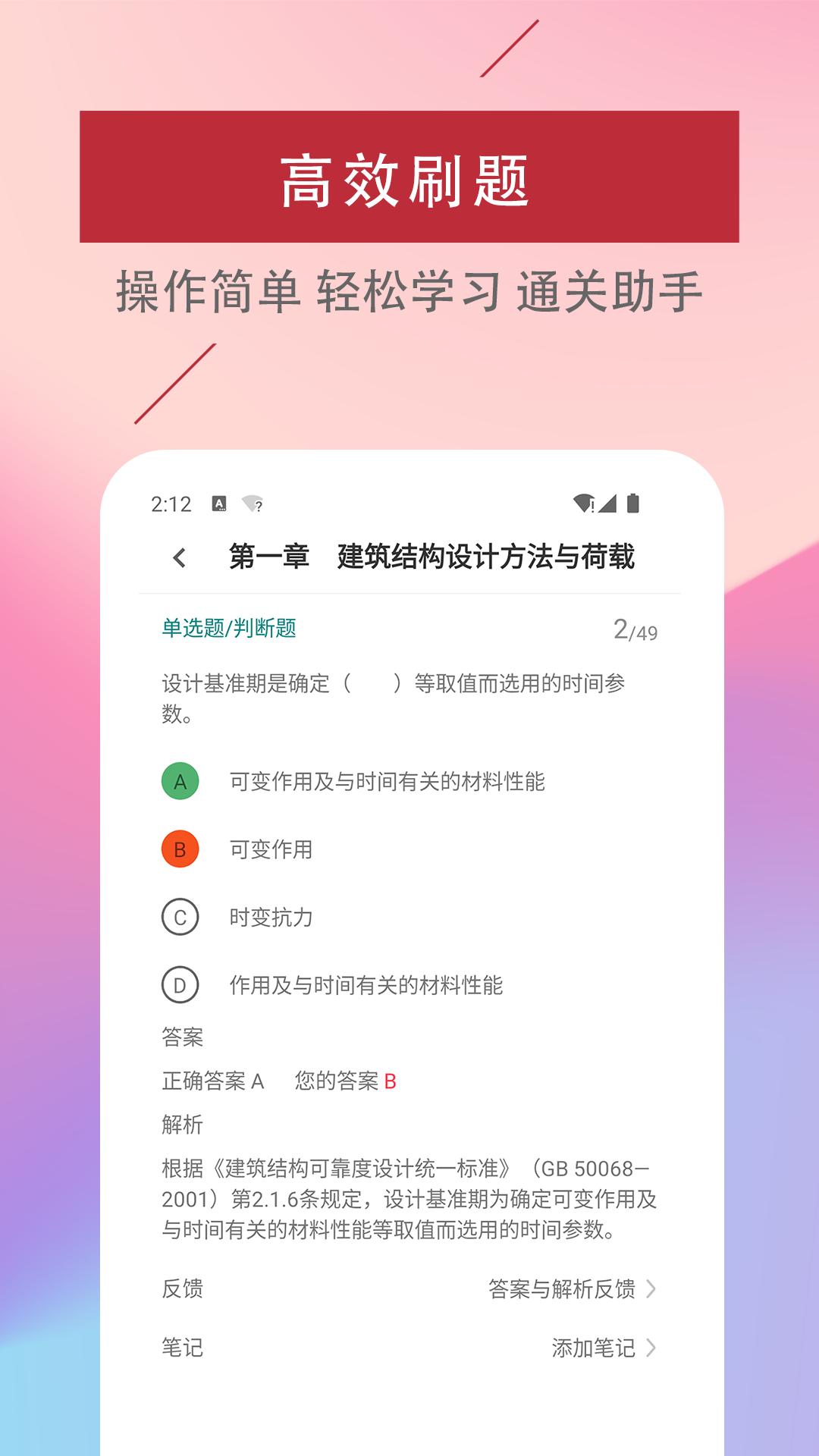Click the back arrow in the title bar
Image resolution: width=819 pixels, height=1456 pixels.
180,557
